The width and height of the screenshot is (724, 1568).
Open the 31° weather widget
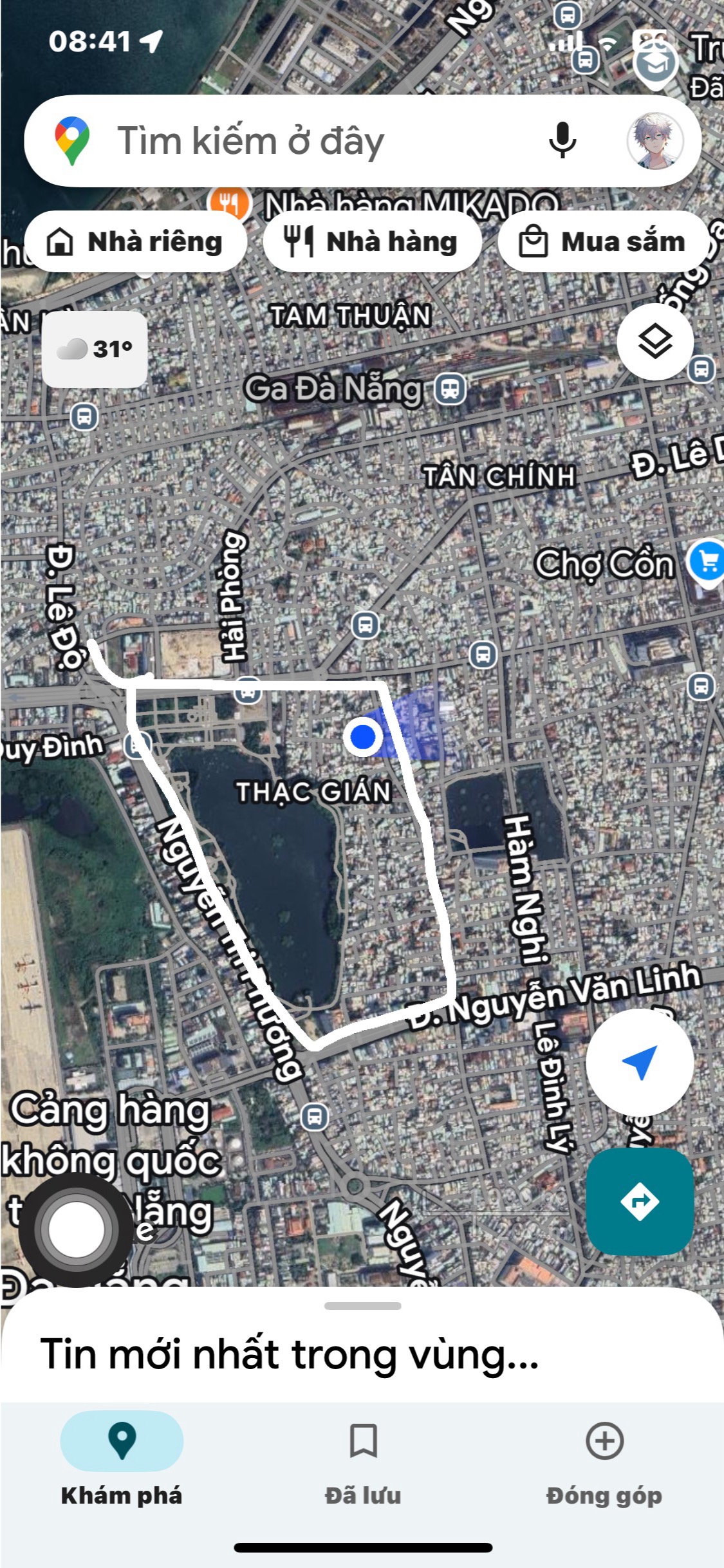(95, 349)
